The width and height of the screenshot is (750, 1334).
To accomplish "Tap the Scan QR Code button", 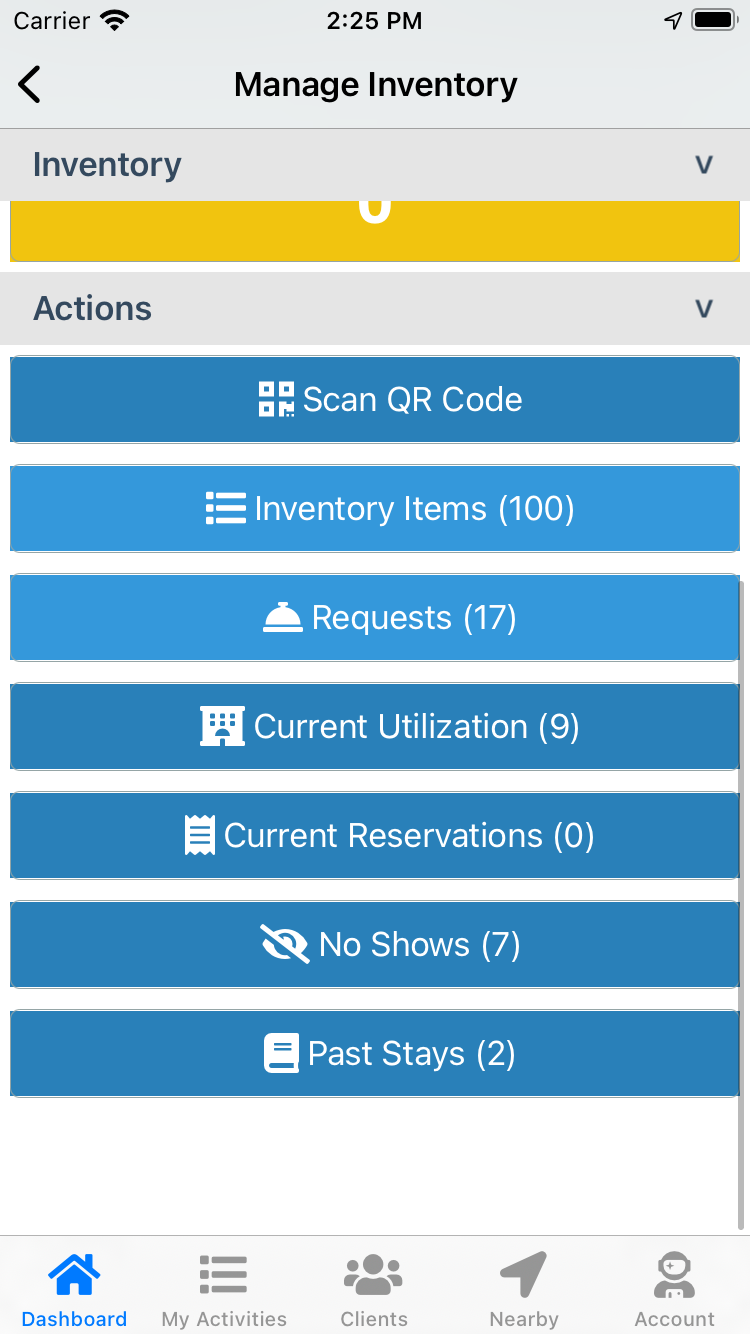I will pos(375,400).
